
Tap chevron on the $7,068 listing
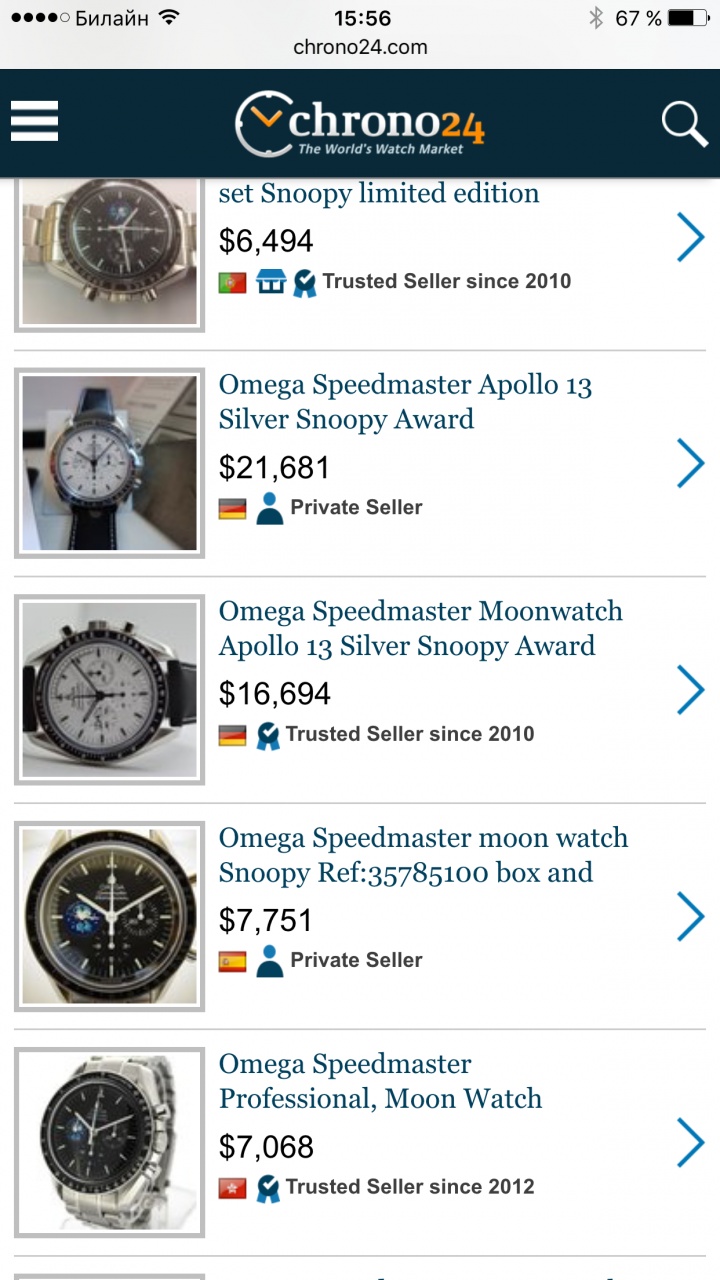click(x=690, y=1142)
